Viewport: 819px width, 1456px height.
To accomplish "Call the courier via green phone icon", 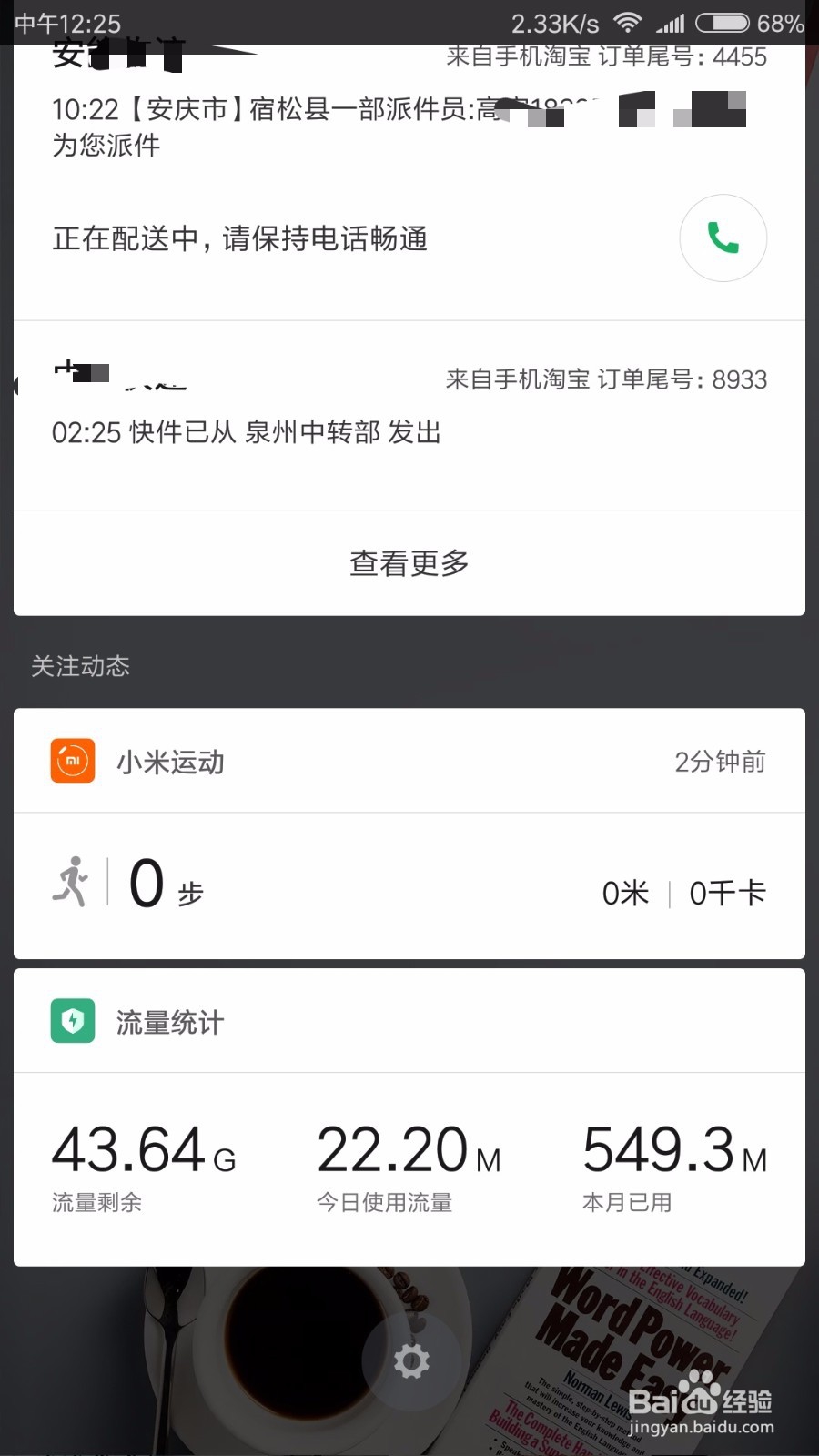I will (x=723, y=238).
